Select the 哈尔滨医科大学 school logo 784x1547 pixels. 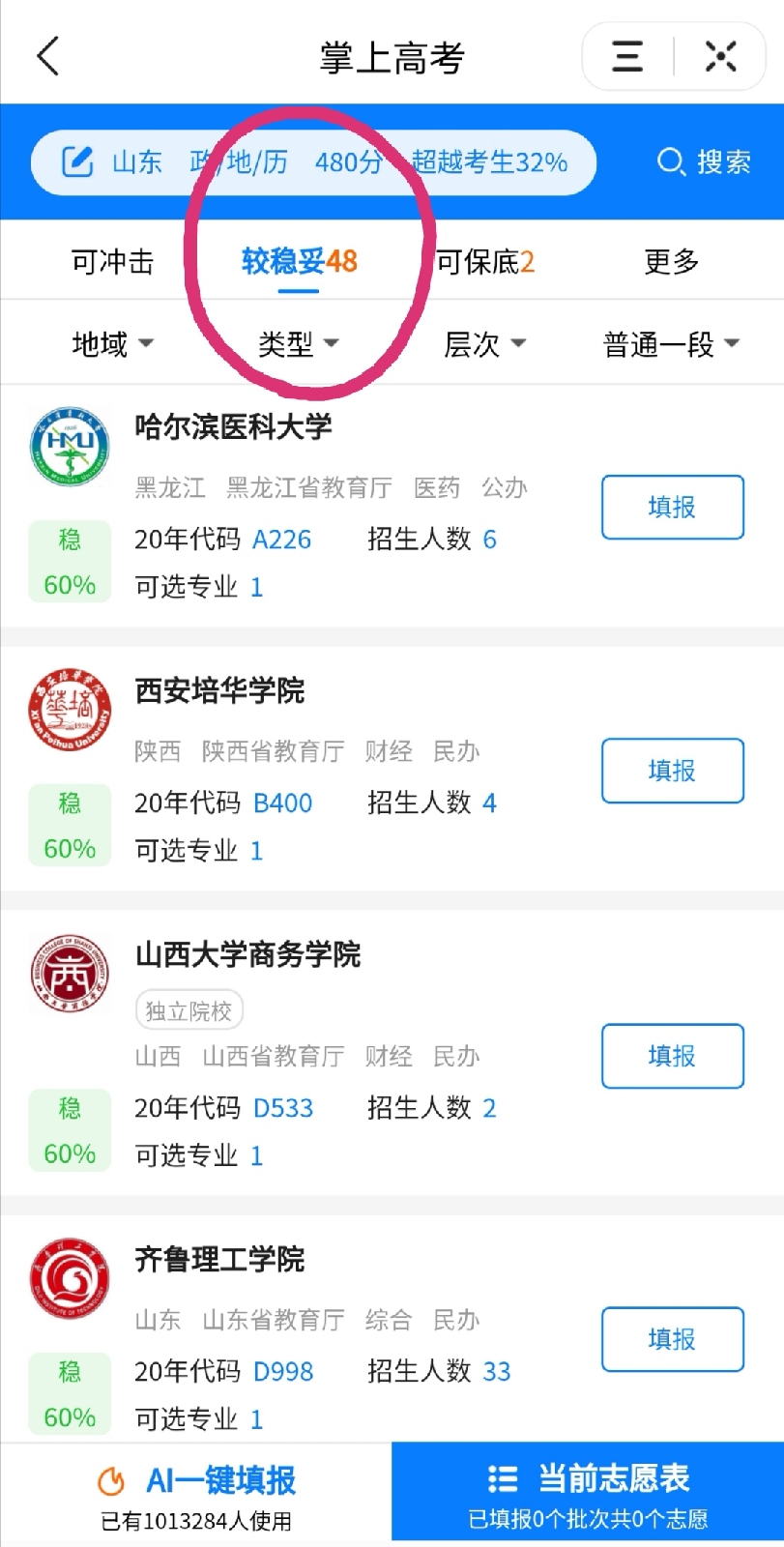(69, 446)
